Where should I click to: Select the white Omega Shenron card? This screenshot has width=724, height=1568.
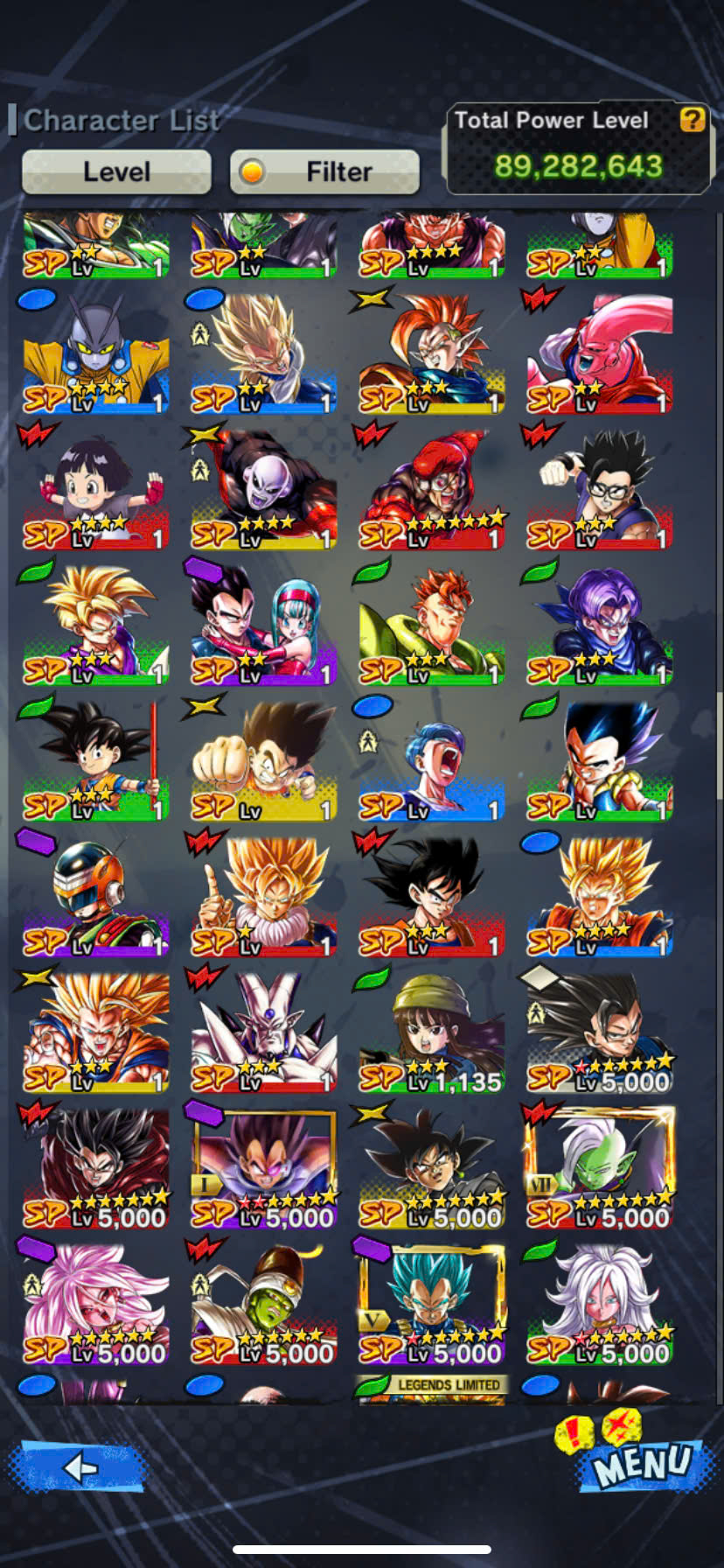(x=264, y=1032)
